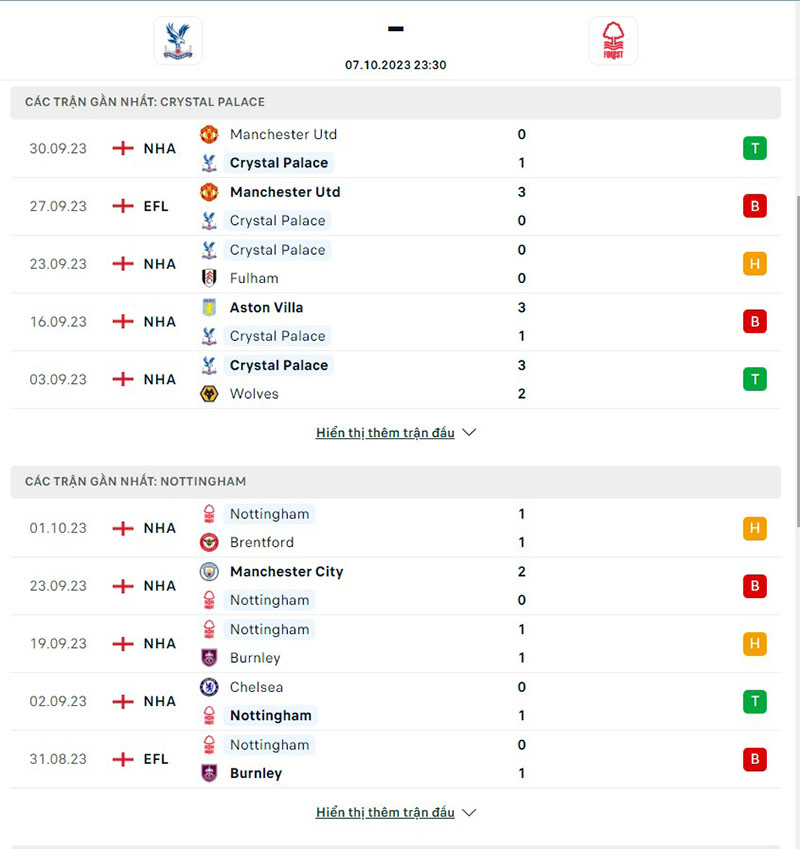This screenshot has width=800, height=849.
Task: Show more matches under Crystal Palace section
Action: tap(395, 433)
